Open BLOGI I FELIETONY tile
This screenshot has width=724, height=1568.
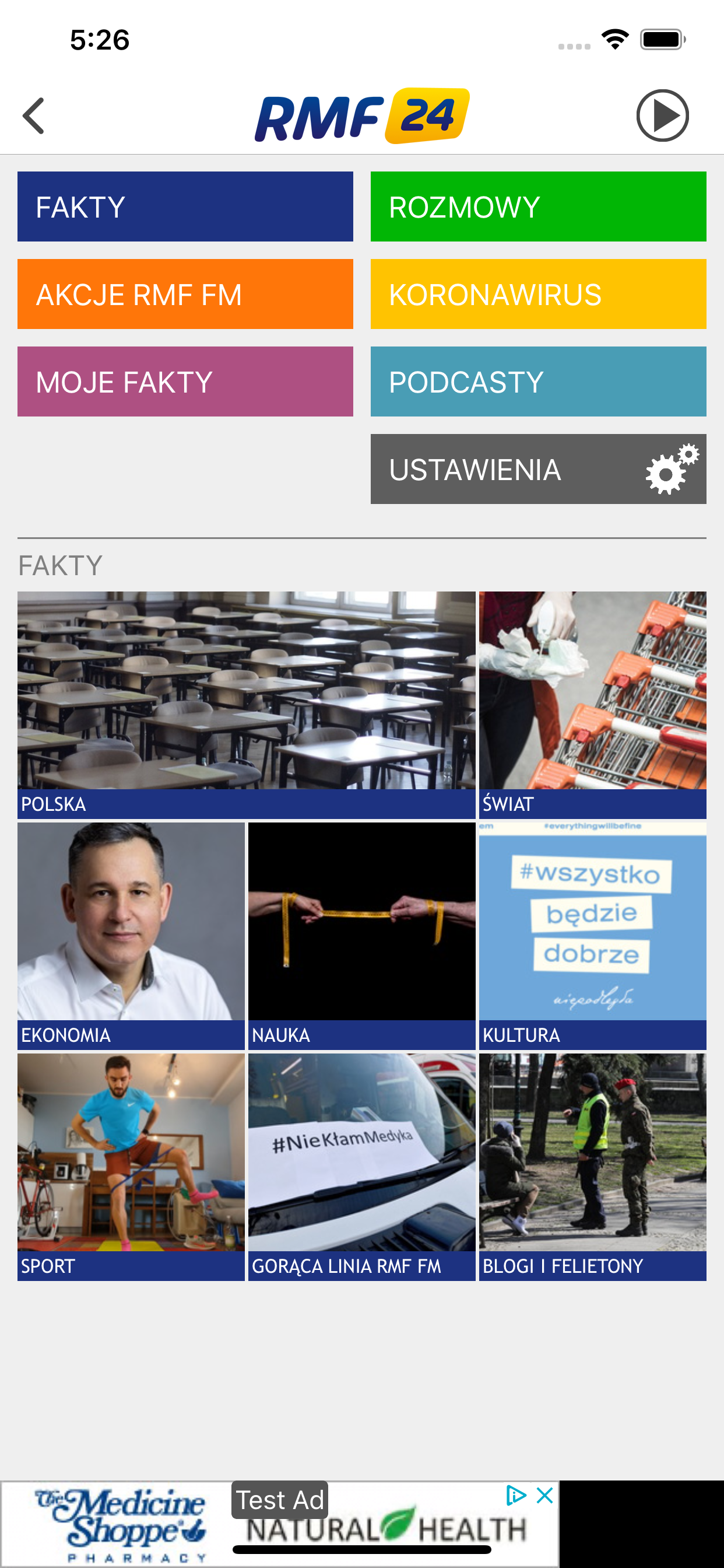[592, 1166]
